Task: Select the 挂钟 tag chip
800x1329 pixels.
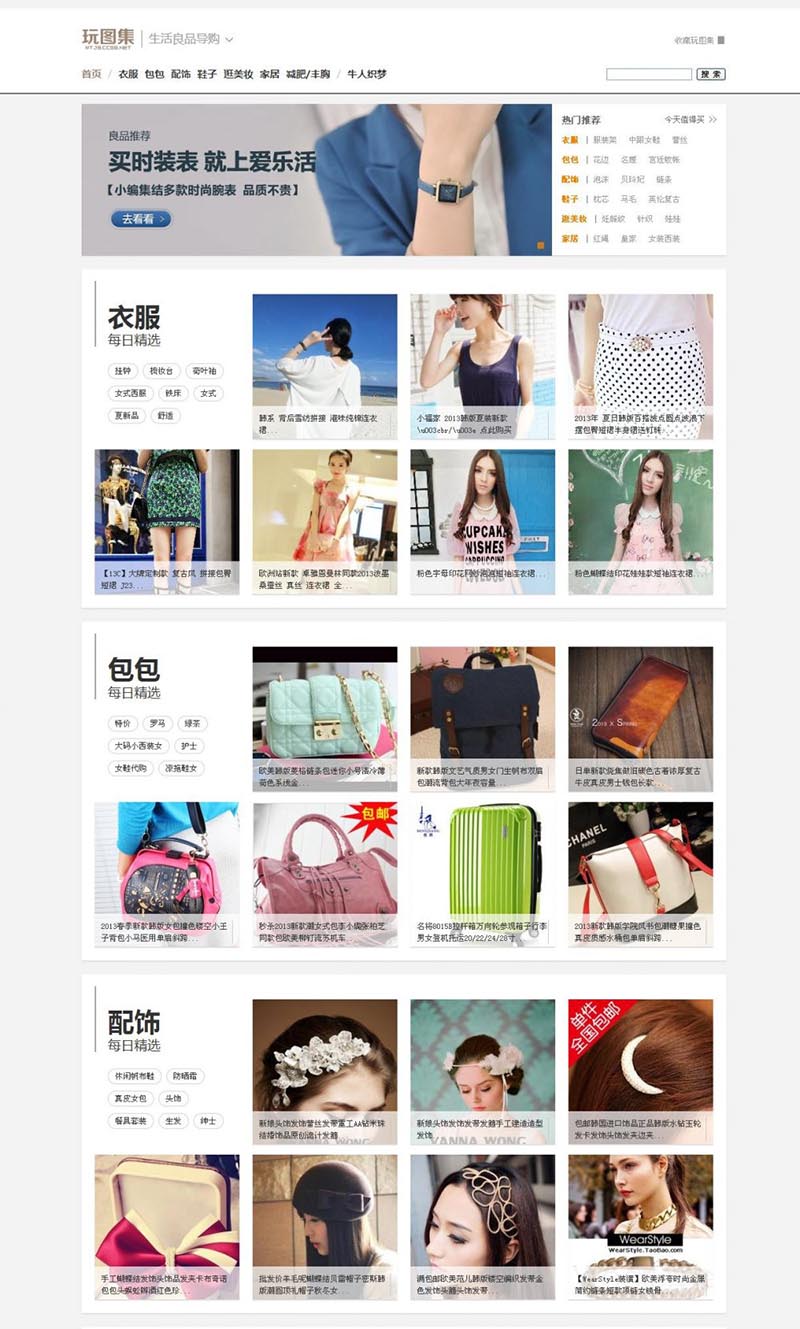Action: (x=123, y=371)
